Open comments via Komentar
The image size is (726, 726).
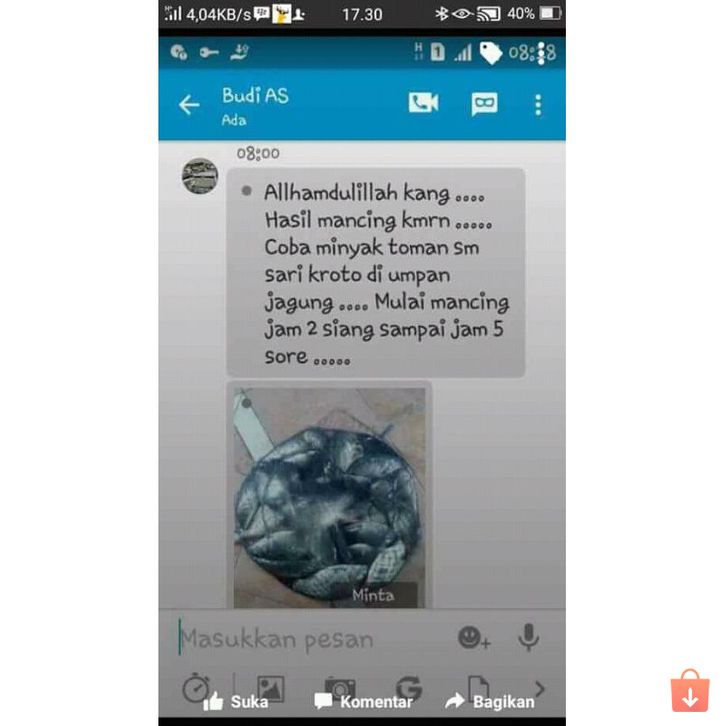click(x=362, y=701)
